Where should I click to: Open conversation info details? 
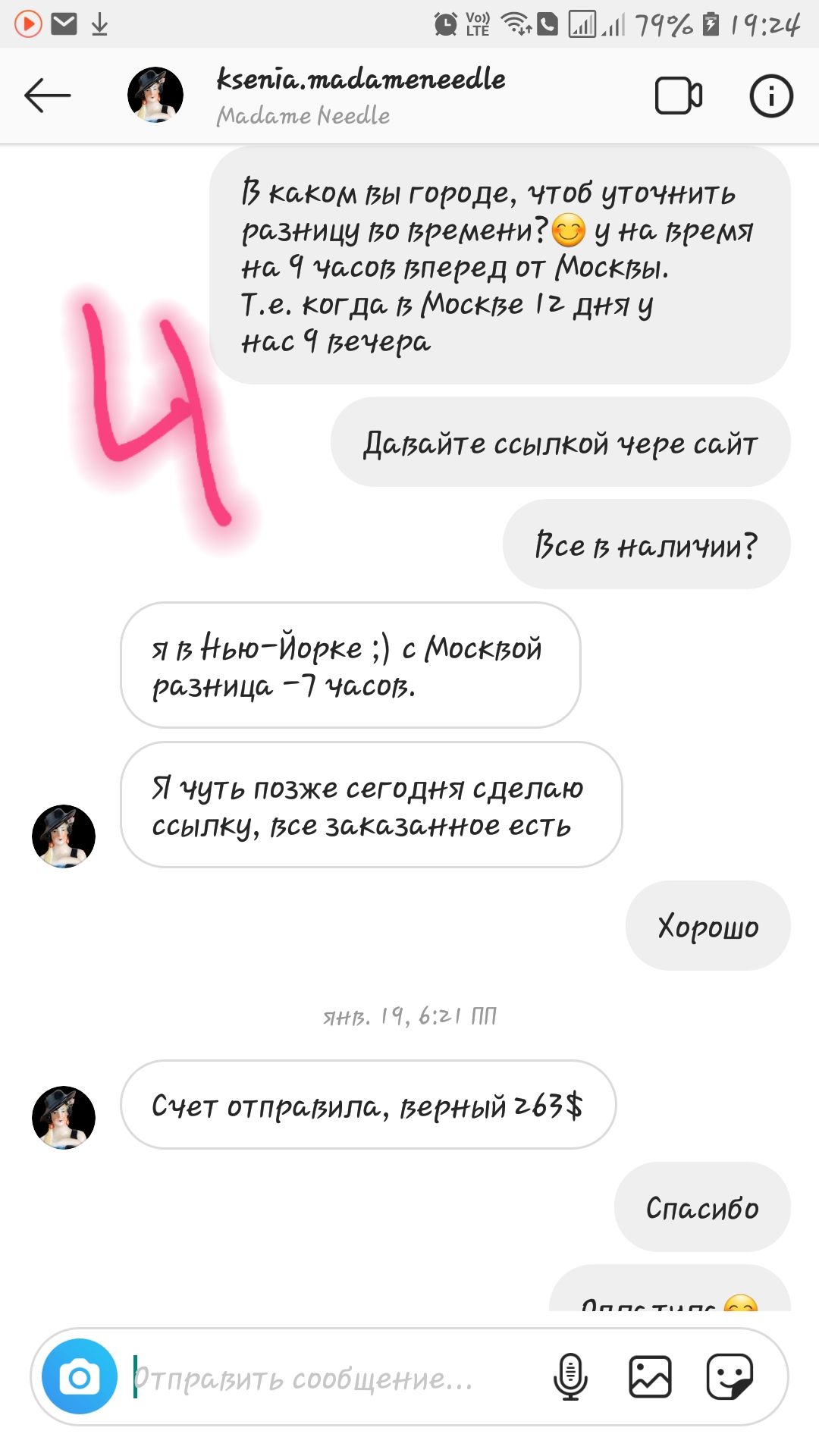point(770,96)
